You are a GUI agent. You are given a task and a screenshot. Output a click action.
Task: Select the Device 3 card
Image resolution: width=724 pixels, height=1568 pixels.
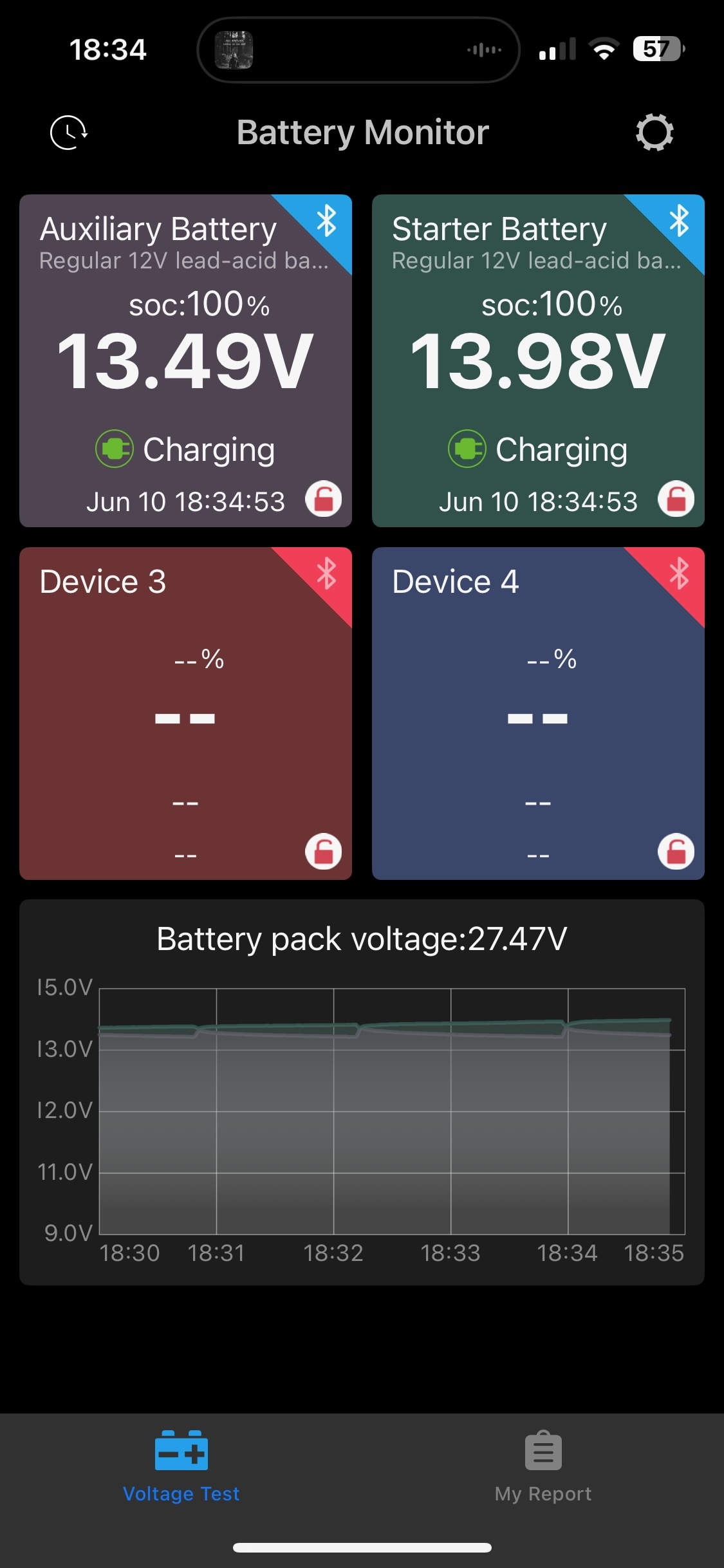tap(185, 713)
